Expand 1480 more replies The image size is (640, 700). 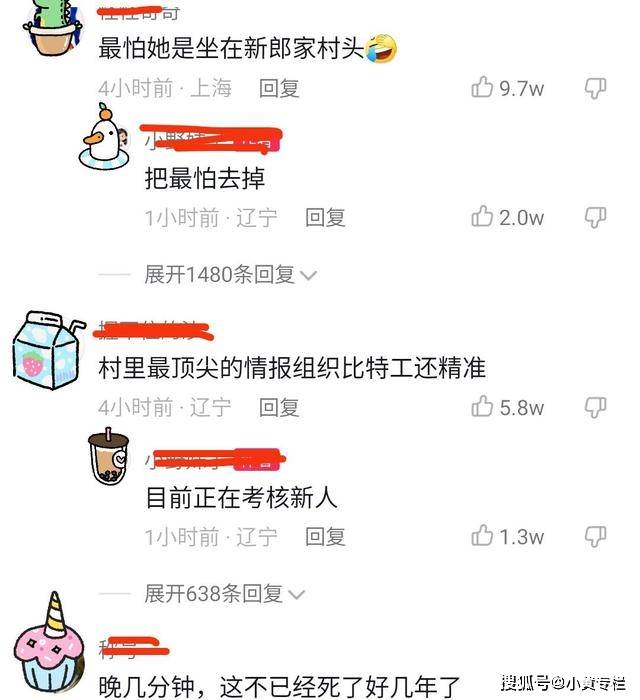pyautogui.click(x=230, y=274)
